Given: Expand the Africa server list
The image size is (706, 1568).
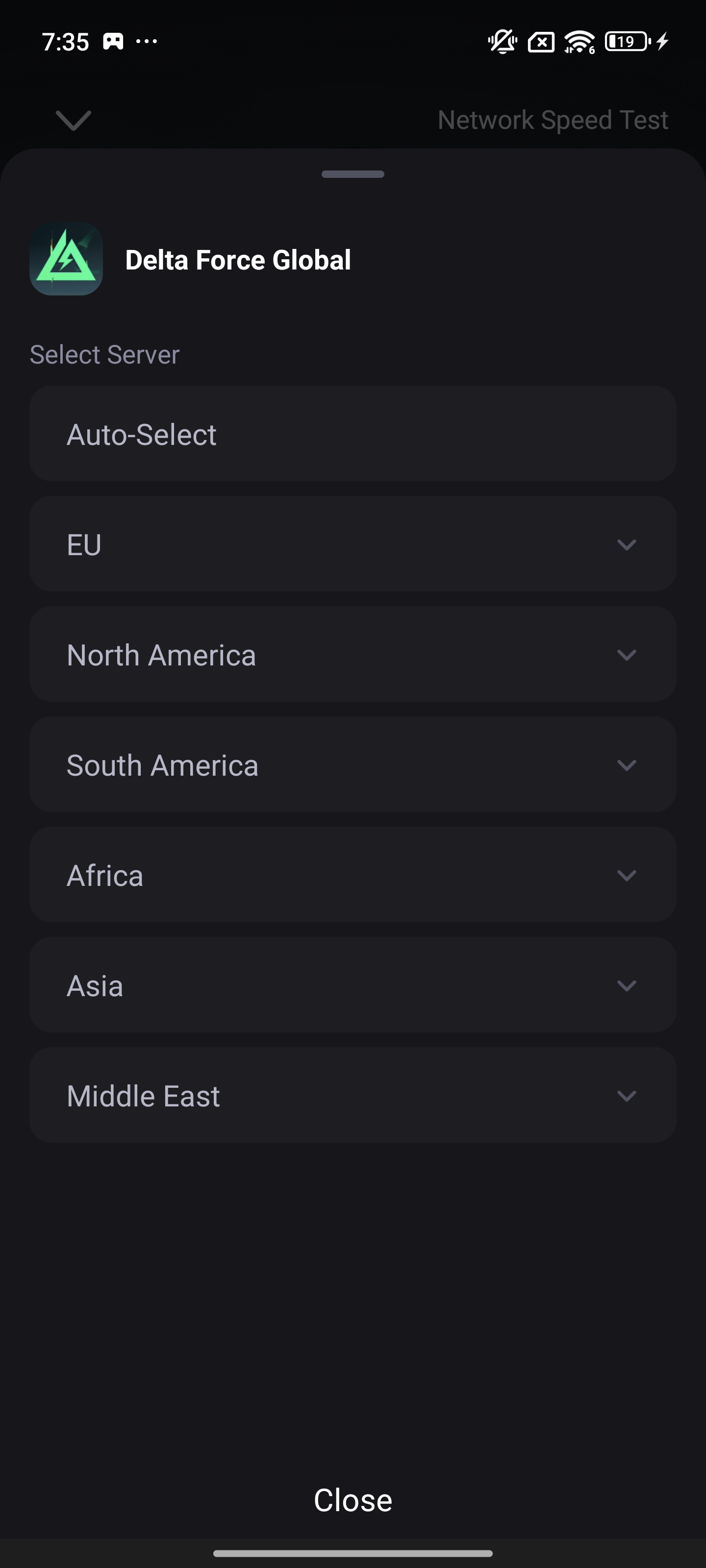Looking at the screenshot, I should tap(353, 875).
